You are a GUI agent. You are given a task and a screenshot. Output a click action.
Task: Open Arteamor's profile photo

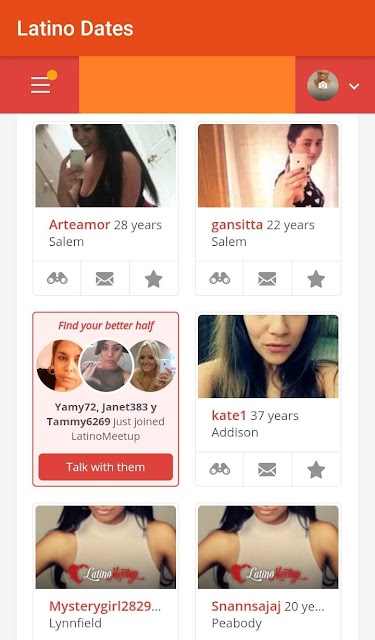click(106, 166)
